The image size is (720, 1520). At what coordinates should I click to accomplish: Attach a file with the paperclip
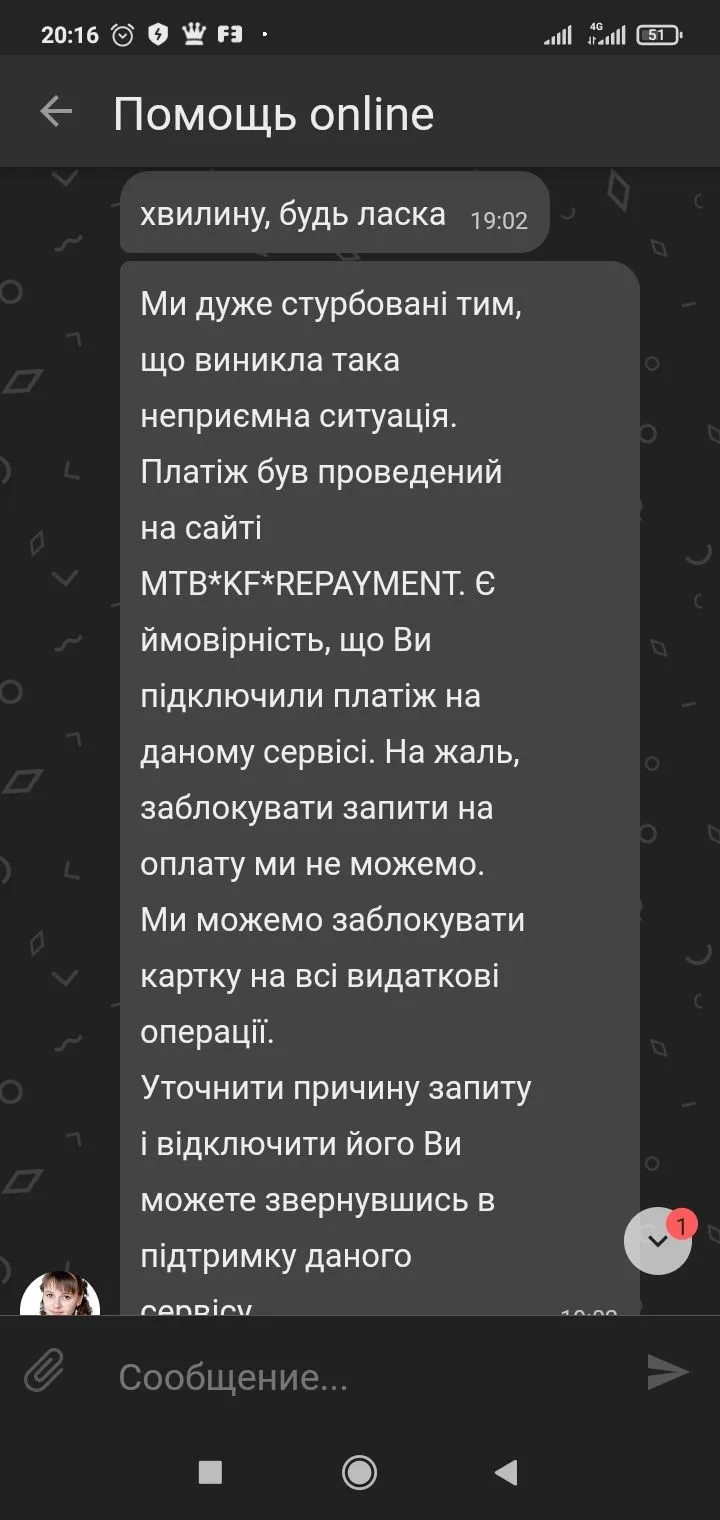click(x=45, y=1370)
